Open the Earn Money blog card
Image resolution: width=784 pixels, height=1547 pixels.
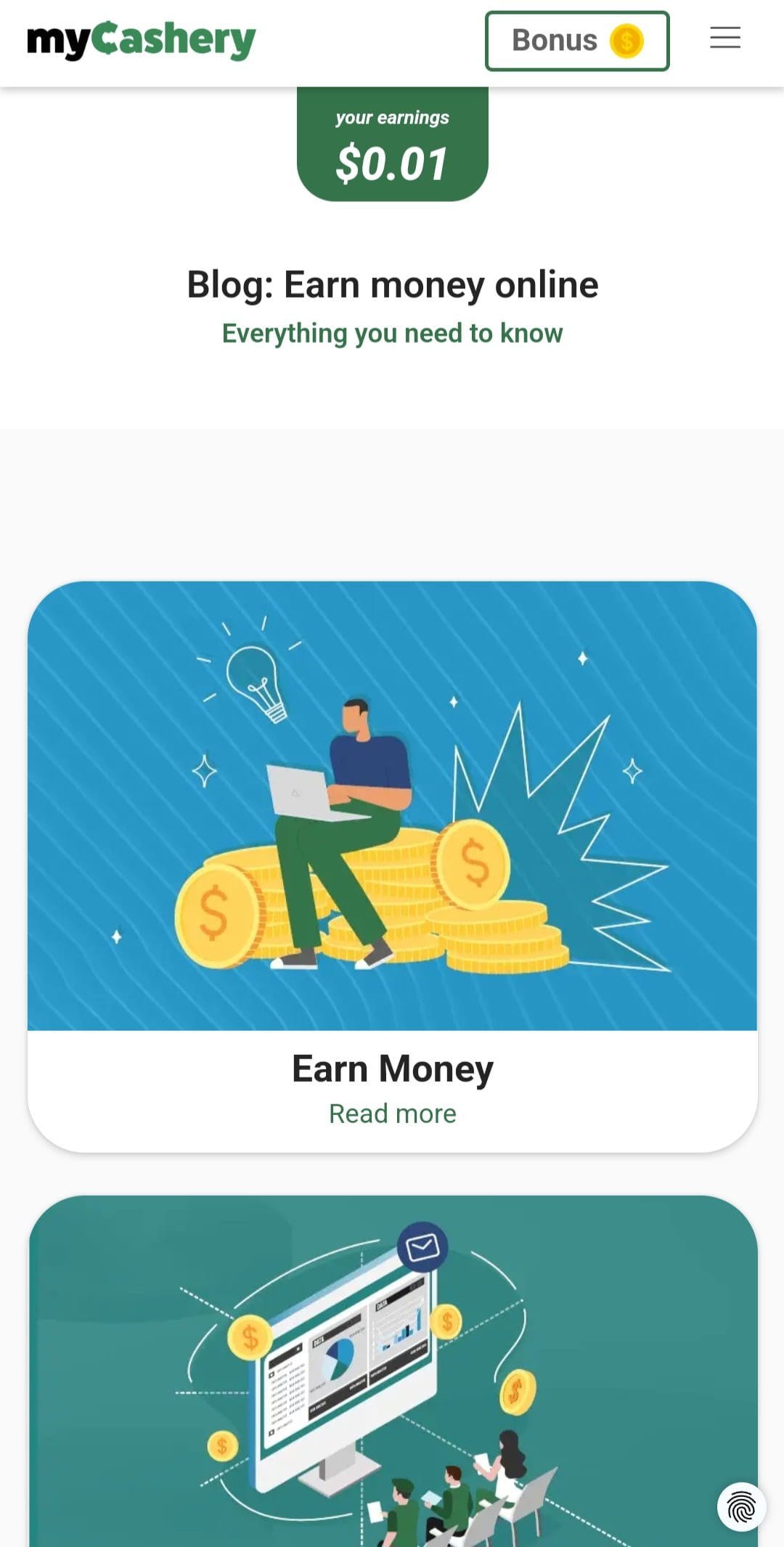393,866
